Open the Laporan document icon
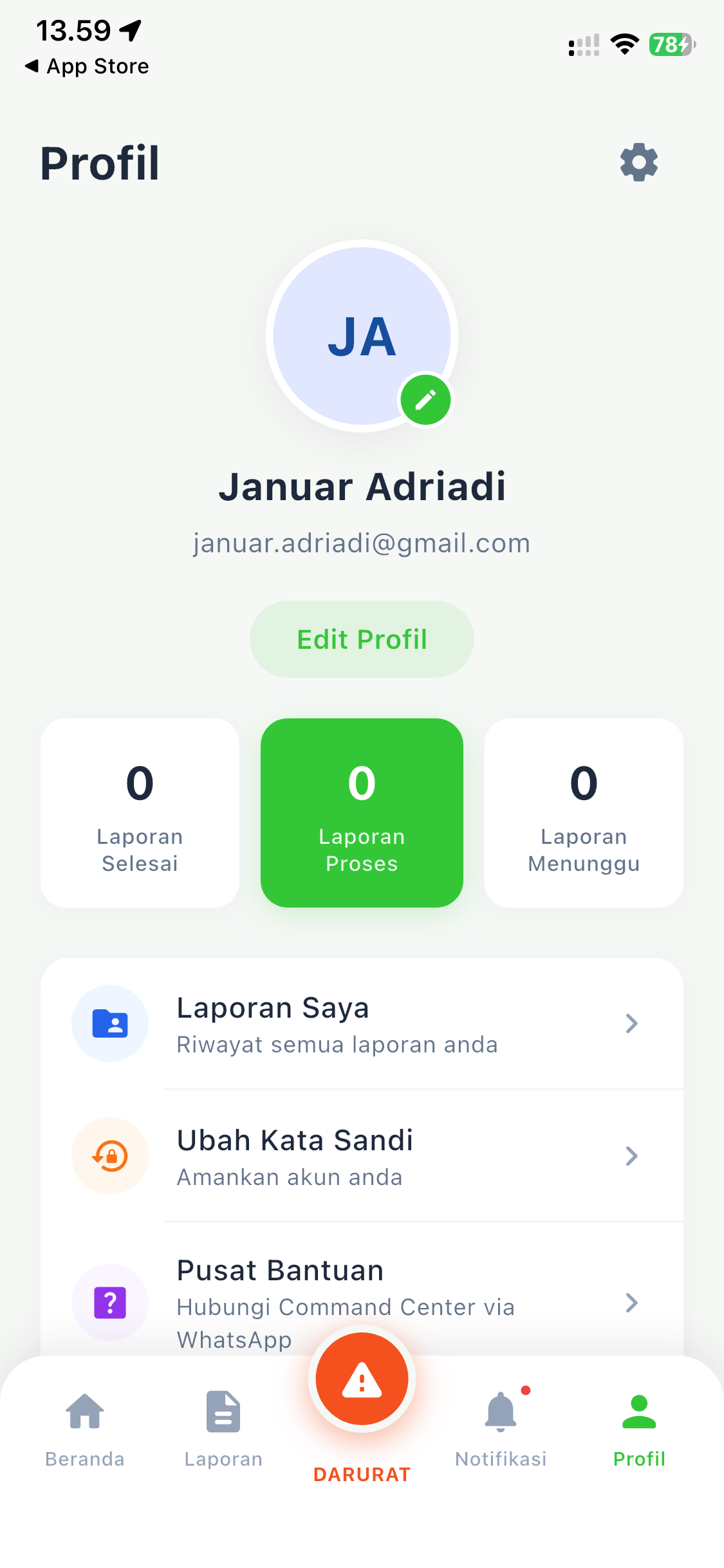724x1568 pixels. pyautogui.click(x=223, y=1412)
